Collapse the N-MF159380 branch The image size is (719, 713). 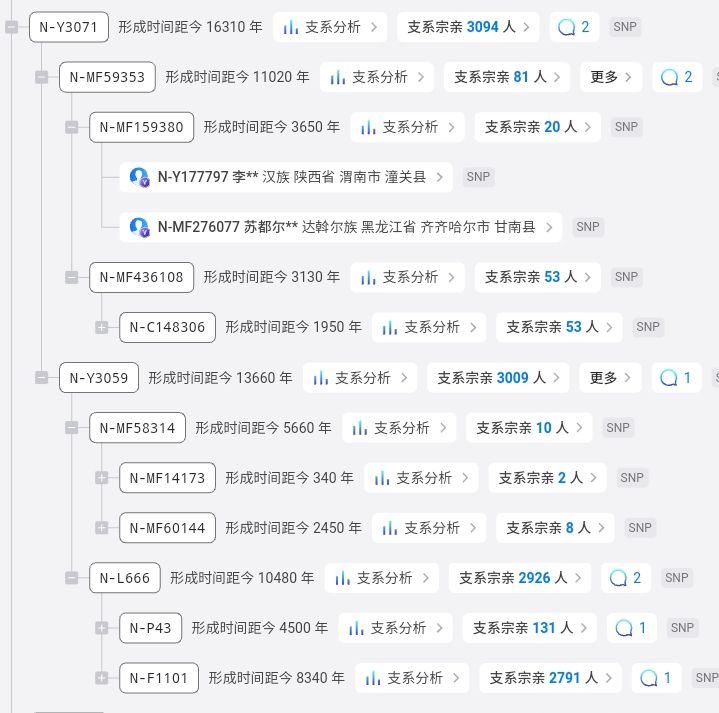[x=72, y=127]
